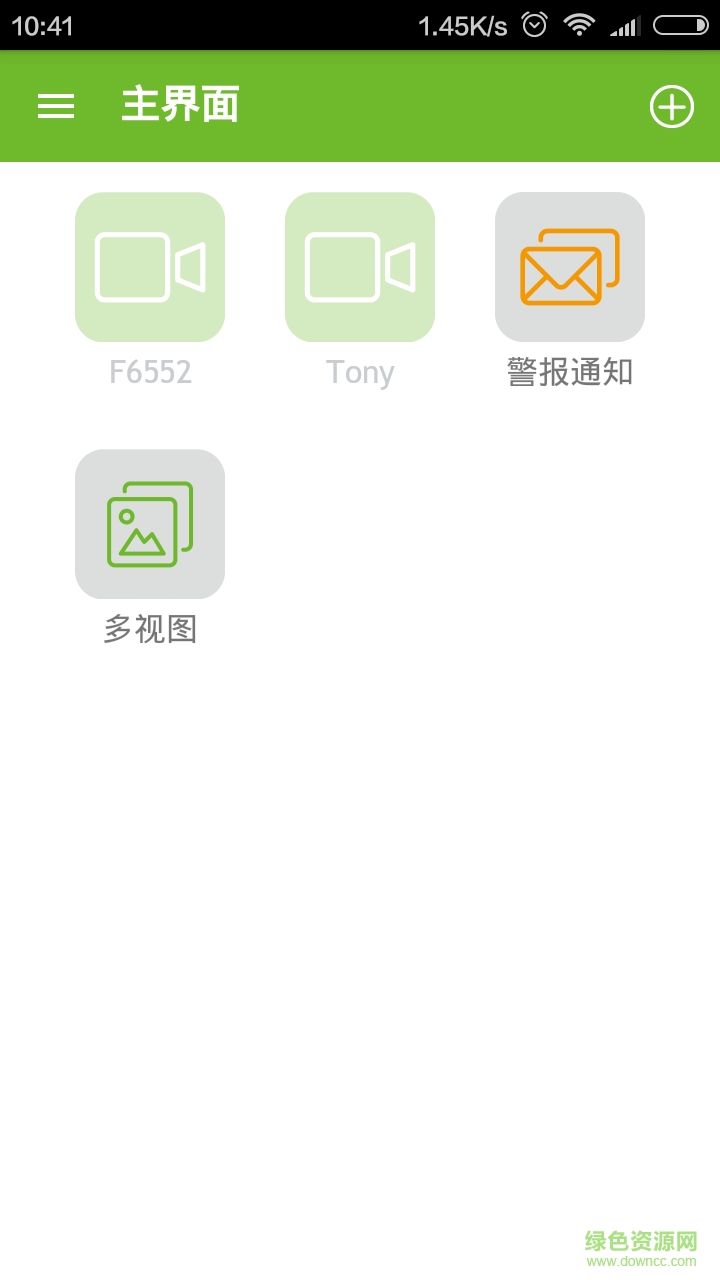Open the 绿色资源网 watermark link
The height and width of the screenshot is (1280, 720).
[x=639, y=1243]
